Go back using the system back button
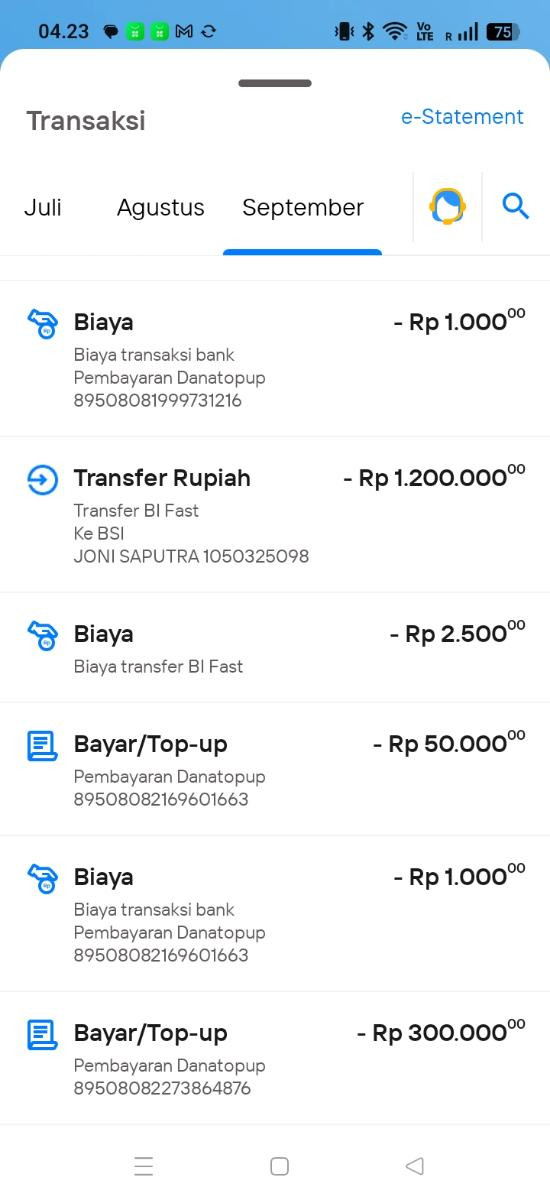 point(415,1165)
